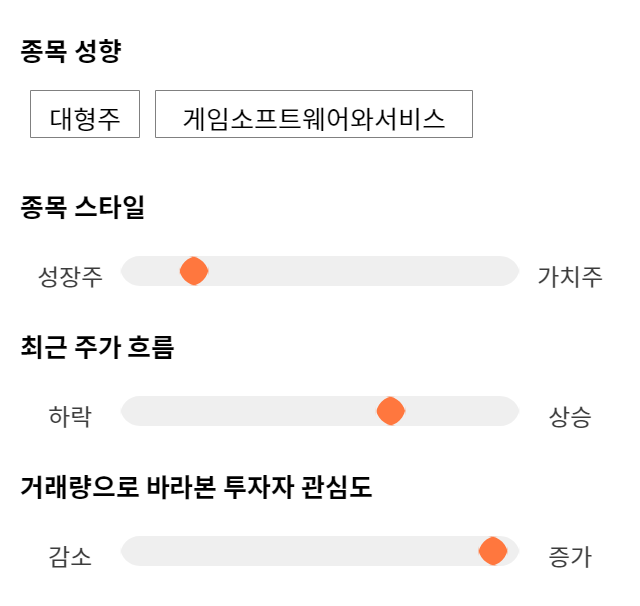Open the 게임소프트웨어와서비스 sector chip
The image size is (640, 606).
pos(314,114)
